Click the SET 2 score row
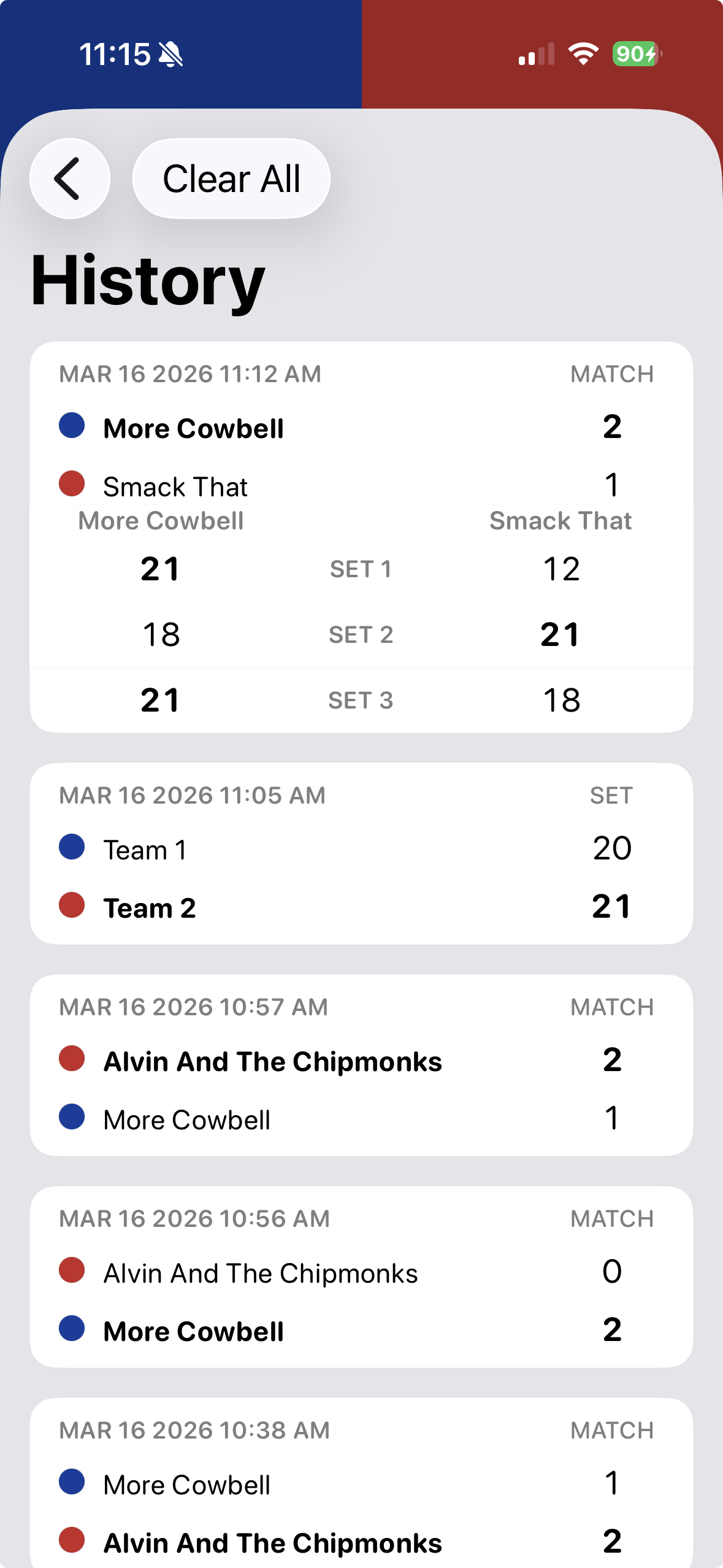The width and height of the screenshot is (723, 1568). pyautogui.click(x=361, y=634)
